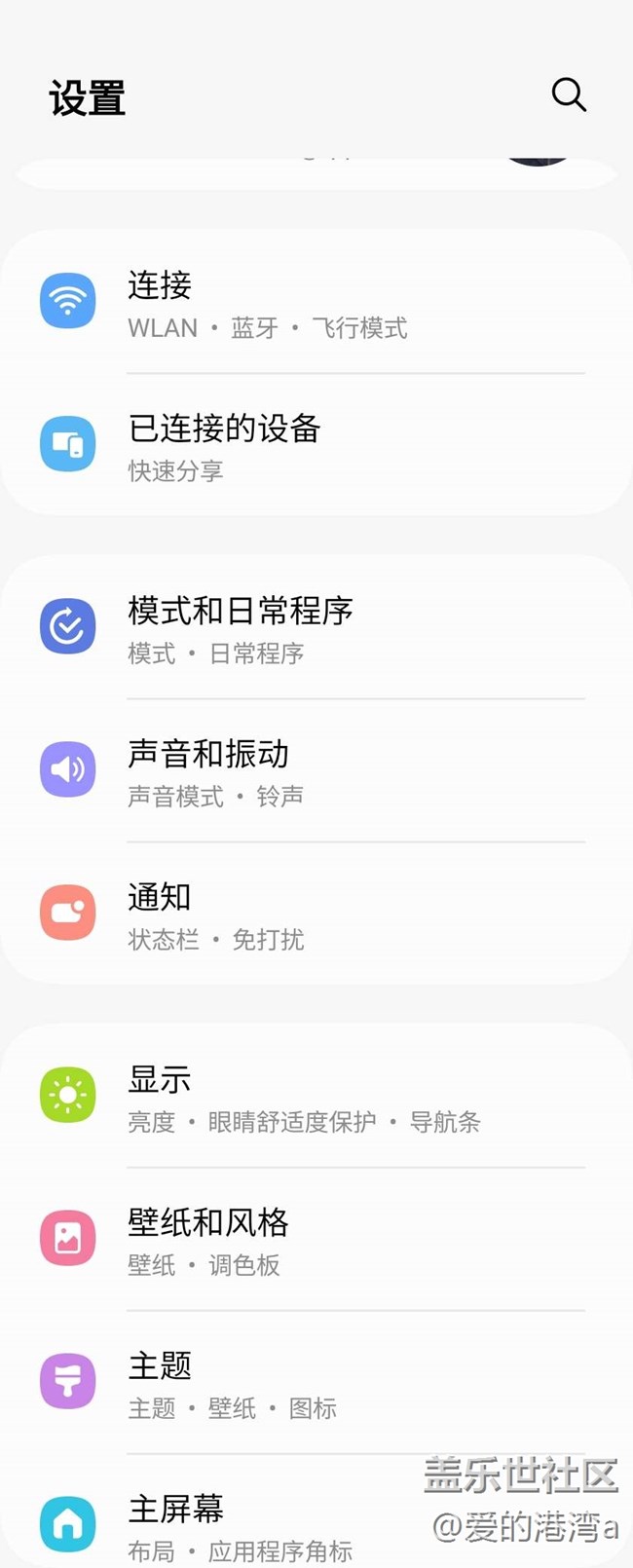
Task: Go to 壁纸和风格
Action: 316,1240
